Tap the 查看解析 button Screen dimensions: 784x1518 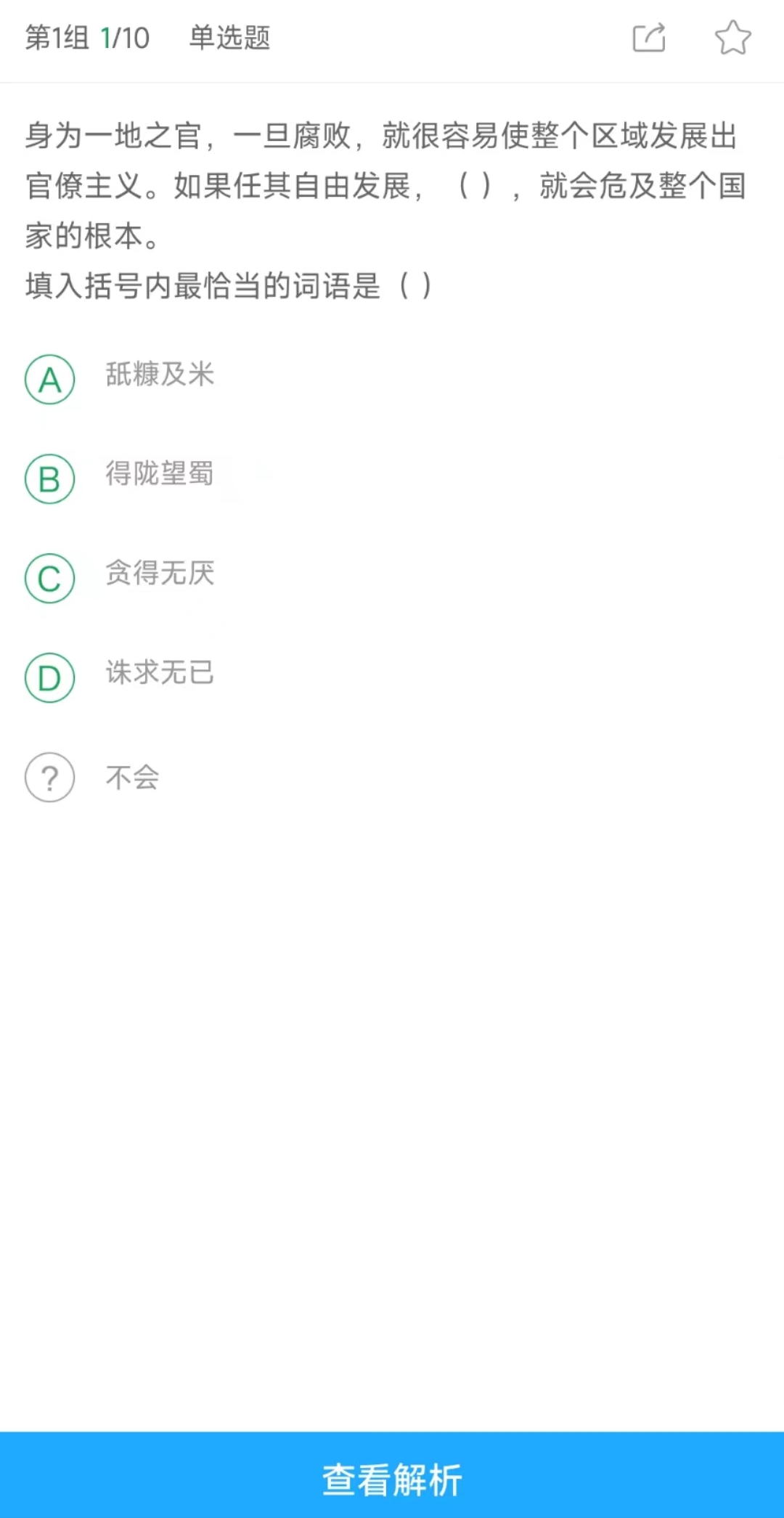pyautogui.click(x=392, y=1475)
